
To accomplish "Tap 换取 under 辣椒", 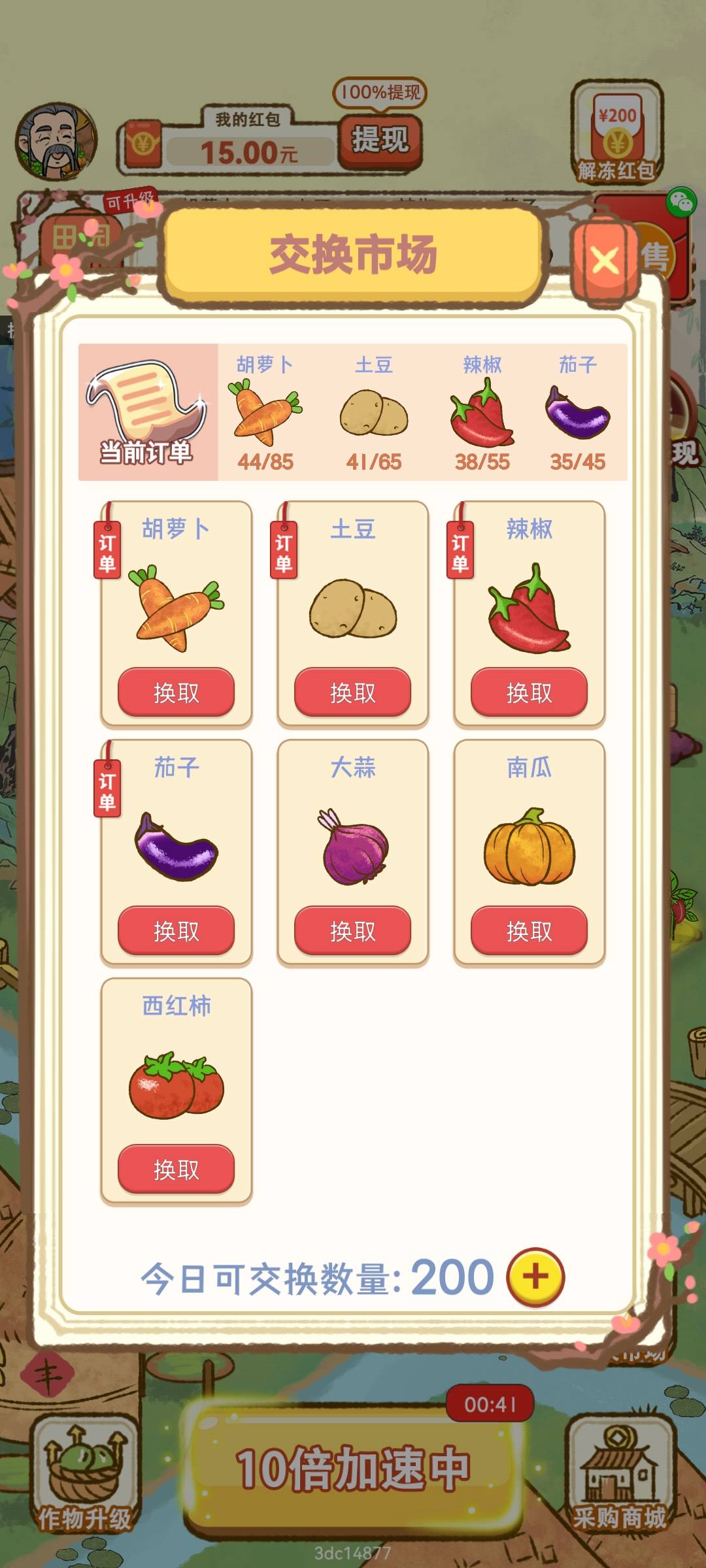I will [x=529, y=692].
